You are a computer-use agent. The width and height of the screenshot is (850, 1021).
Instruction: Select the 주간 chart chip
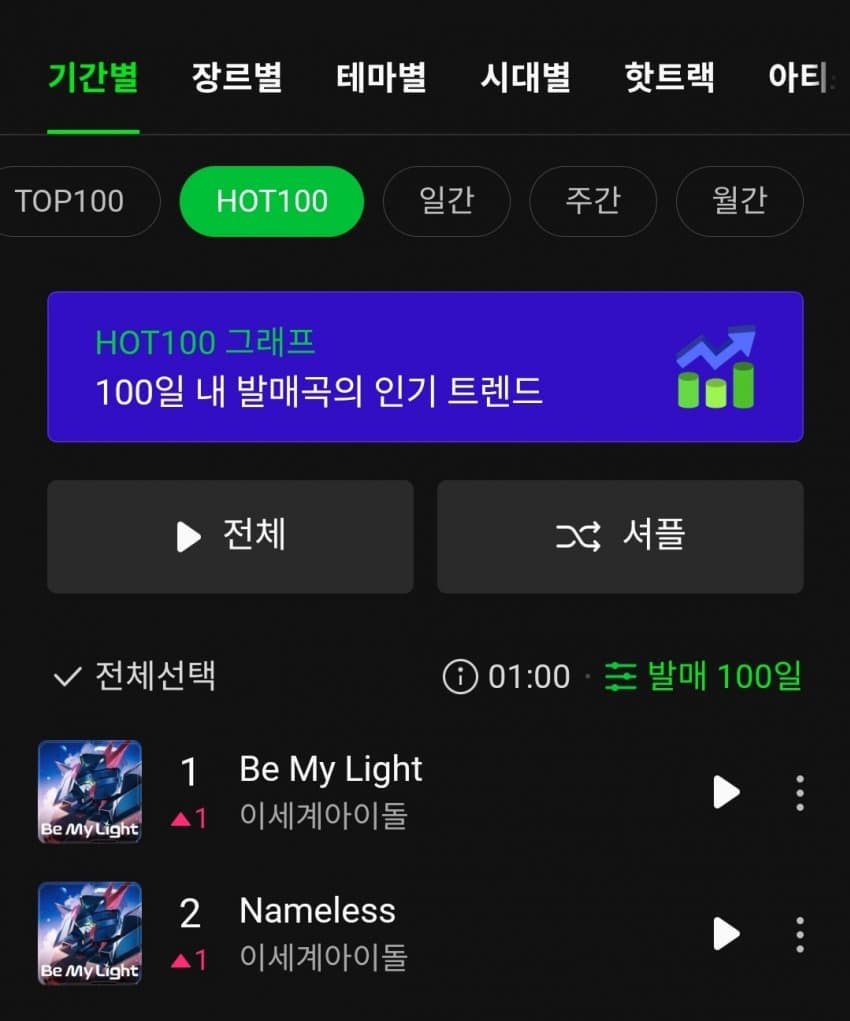pyautogui.click(x=592, y=201)
